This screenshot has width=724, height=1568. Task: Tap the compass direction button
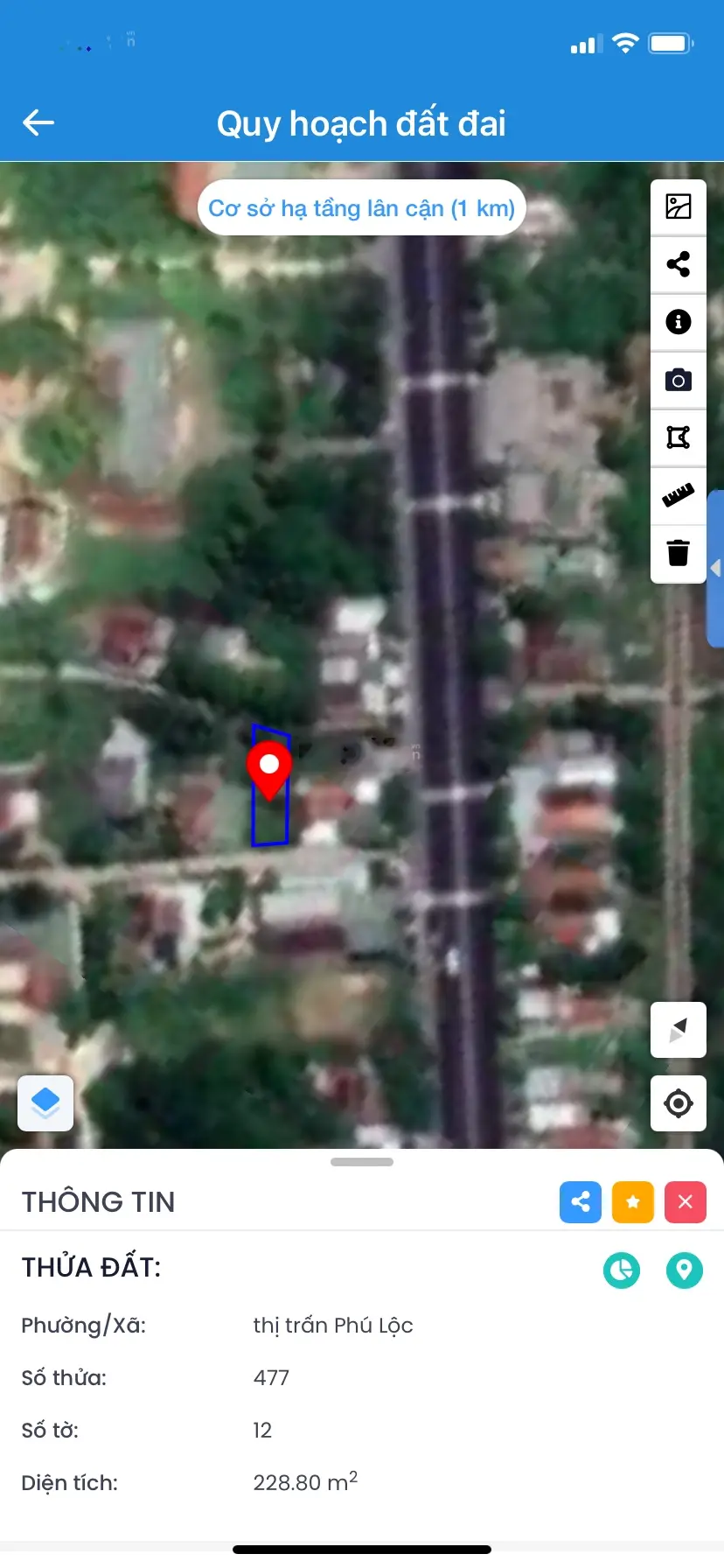click(679, 1030)
